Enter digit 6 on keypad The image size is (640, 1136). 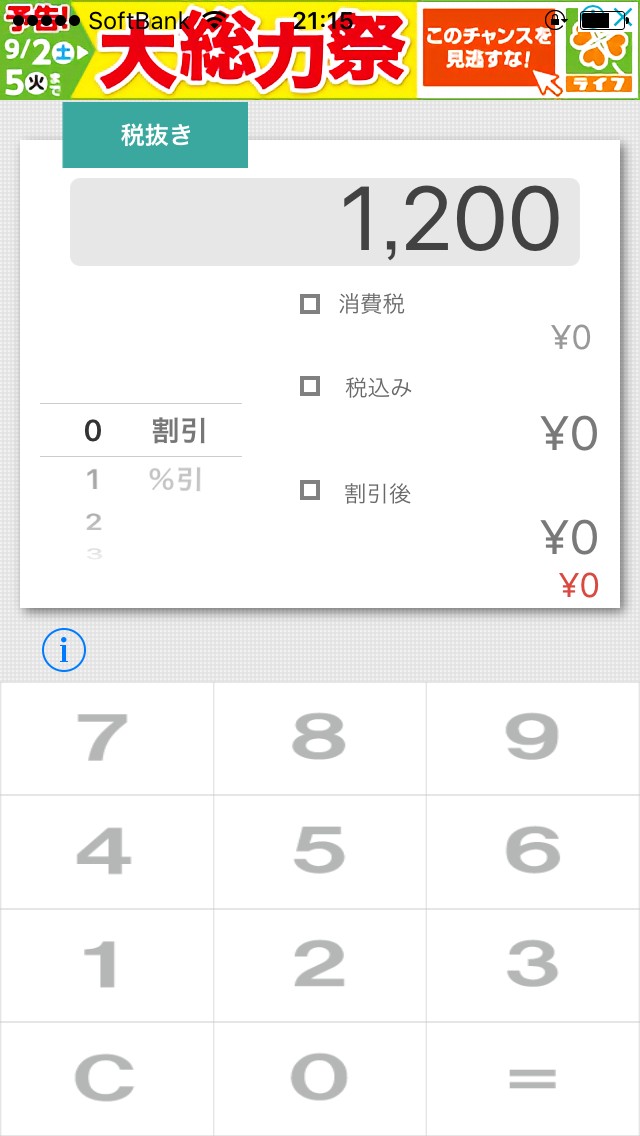coord(533,852)
